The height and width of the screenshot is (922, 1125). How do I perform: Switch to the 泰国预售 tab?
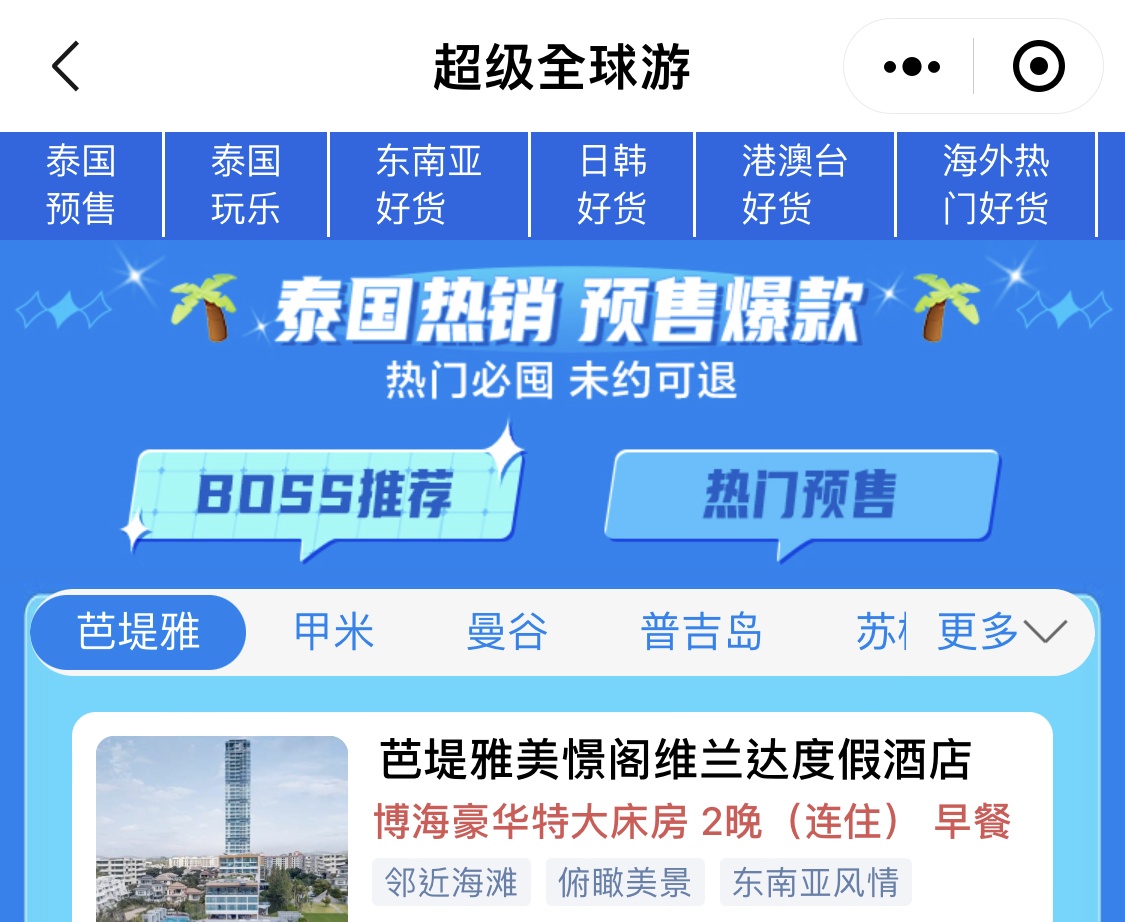point(81,185)
